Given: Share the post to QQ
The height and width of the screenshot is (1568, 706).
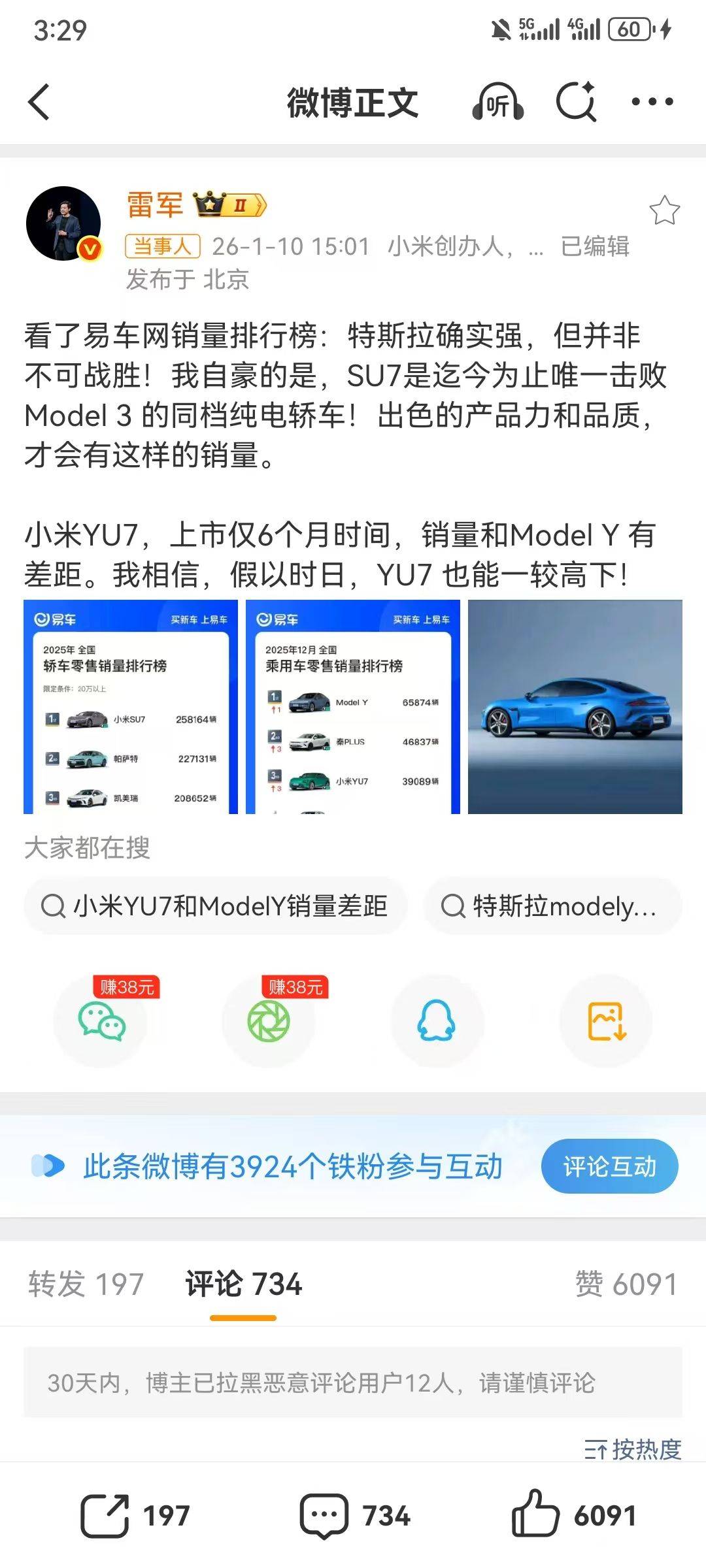Looking at the screenshot, I should click(437, 1021).
